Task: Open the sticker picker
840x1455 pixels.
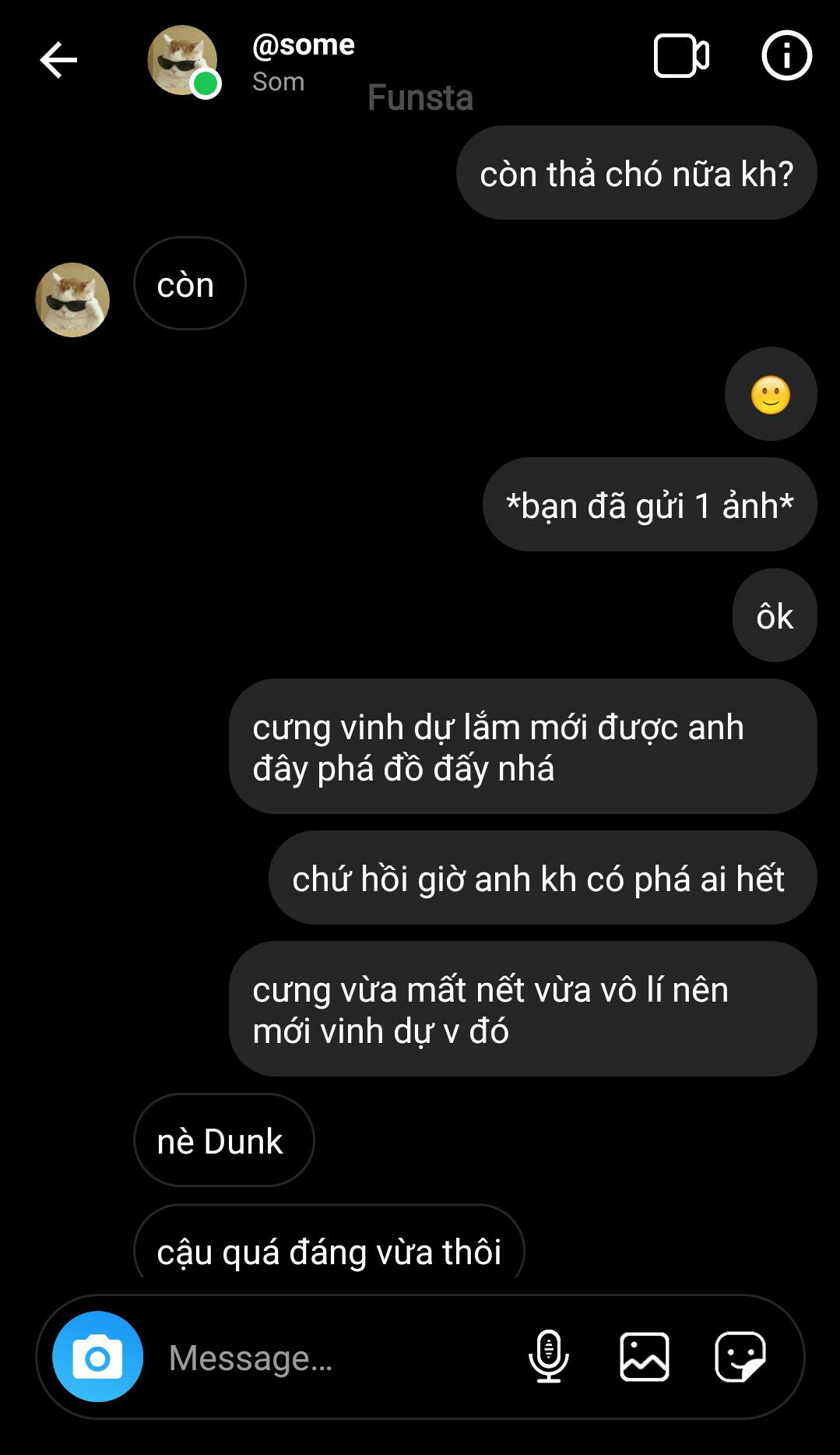Action: tap(740, 1356)
